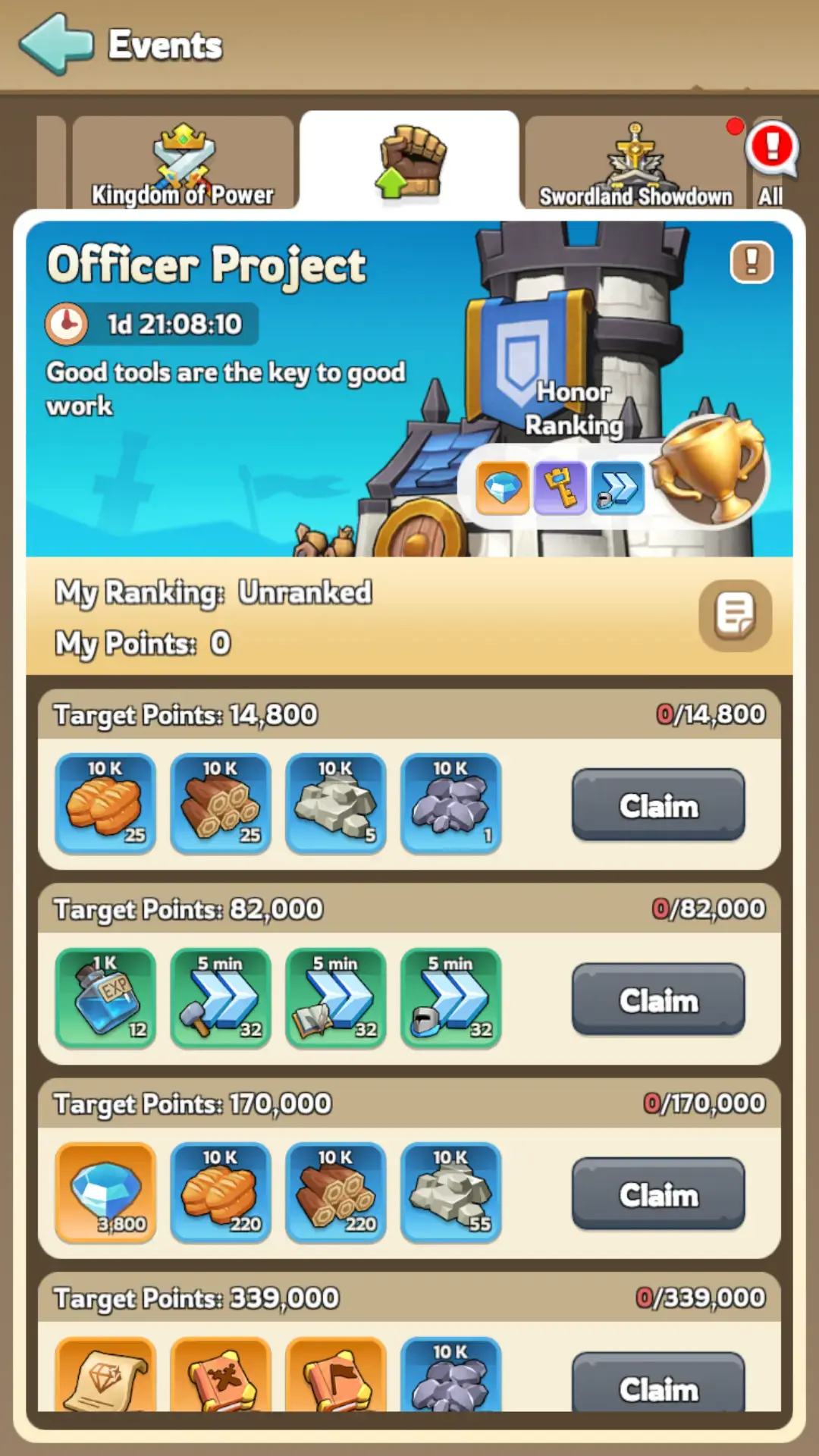View the 3,800 gems reward item
The height and width of the screenshot is (1456, 819).
[105, 1192]
